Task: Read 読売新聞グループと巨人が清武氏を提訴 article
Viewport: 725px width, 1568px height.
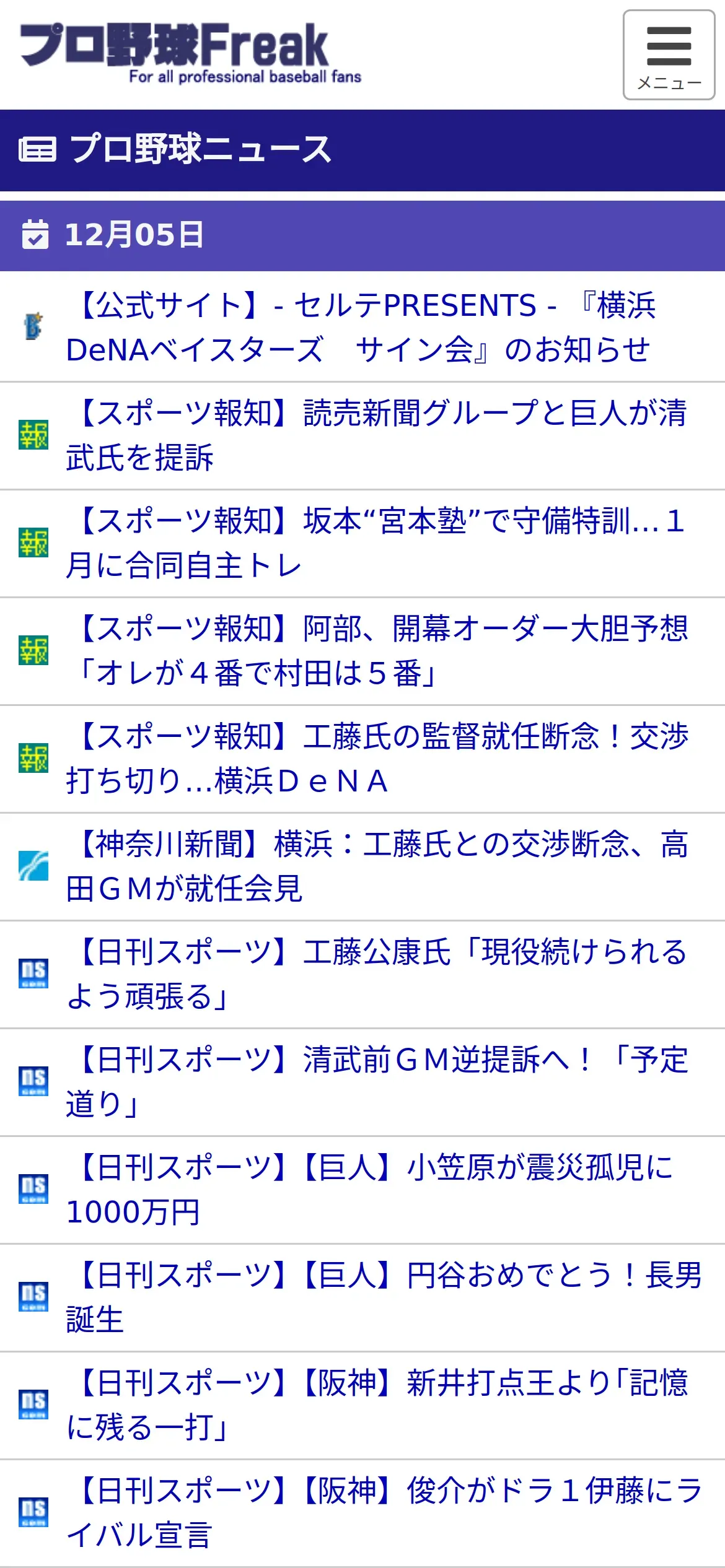Action: 377,435
